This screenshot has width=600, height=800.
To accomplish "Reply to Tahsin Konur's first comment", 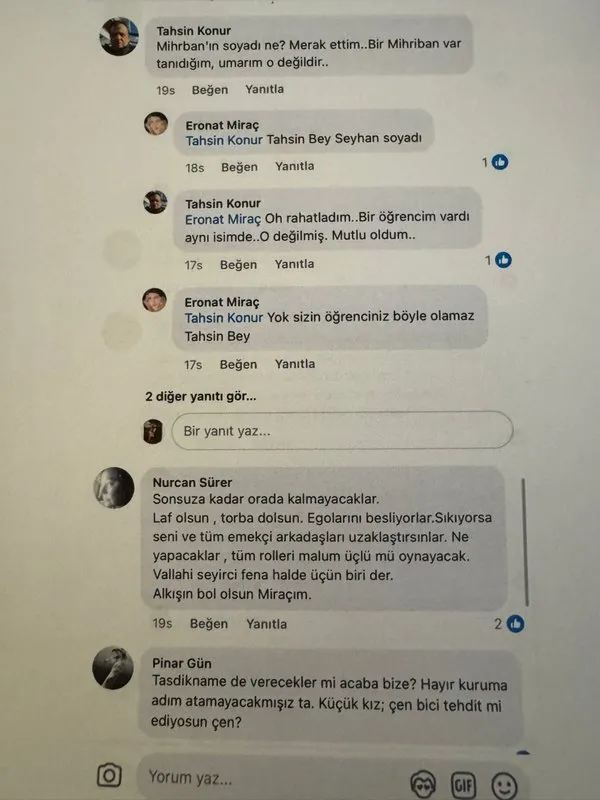I will [265, 89].
